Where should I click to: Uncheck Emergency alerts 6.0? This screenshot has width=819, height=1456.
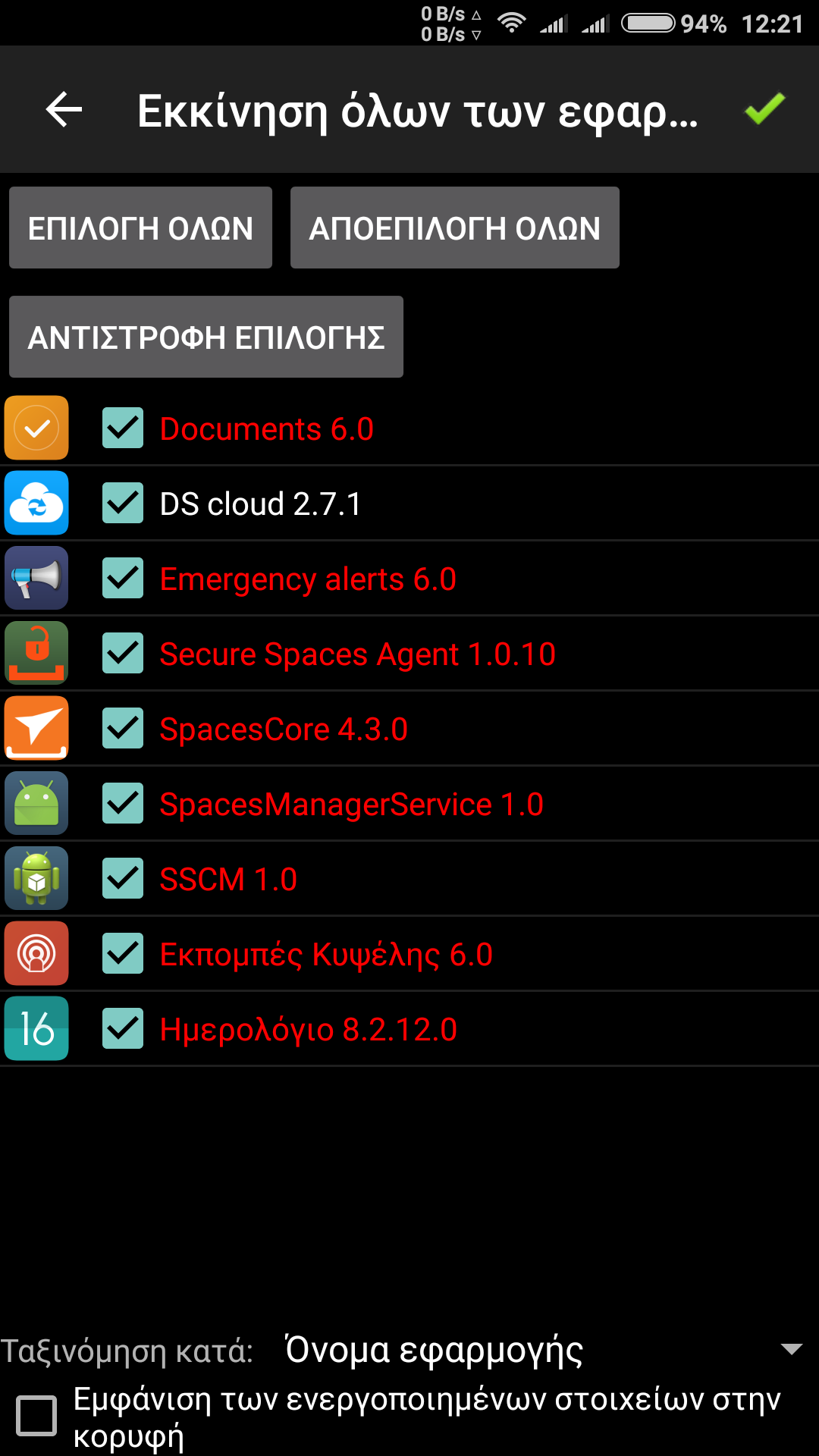tap(123, 579)
